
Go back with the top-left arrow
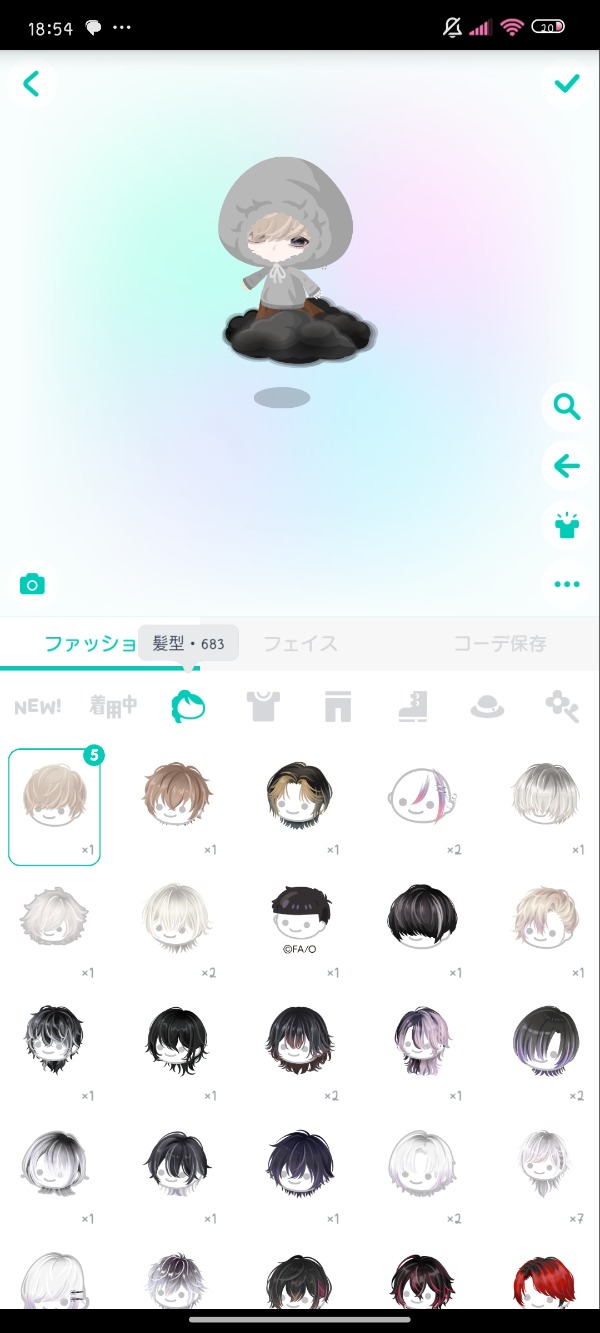[x=31, y=84]
